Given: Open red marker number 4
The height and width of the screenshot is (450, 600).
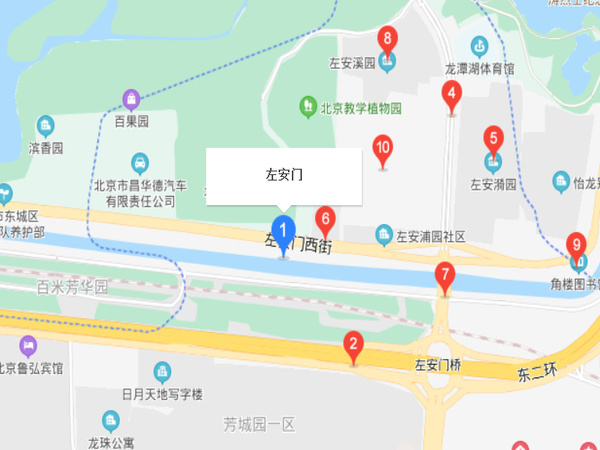Looking at the screenshot, I should 452,96.
